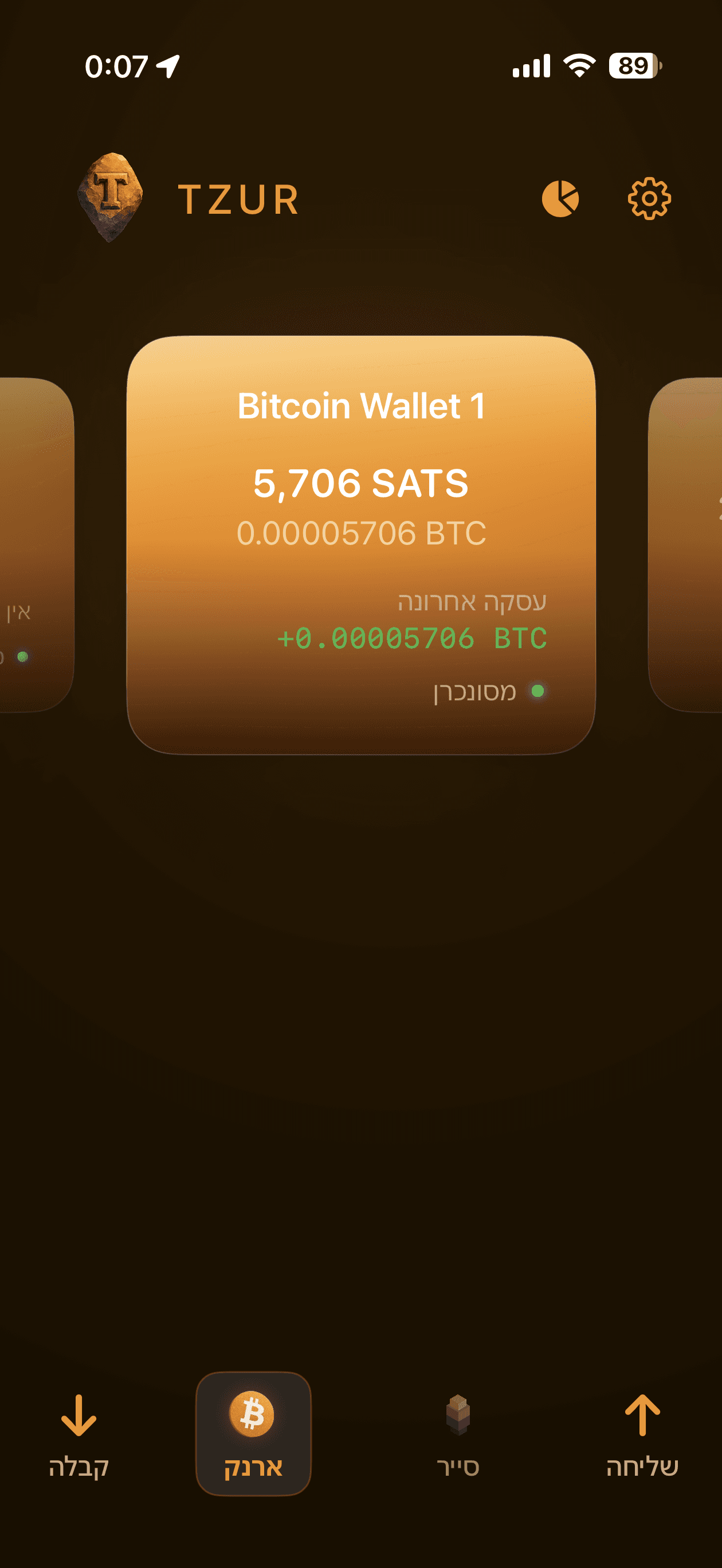Image resolution: width=722 pixels, height=1568 pixels.
Task: Go to the סייר (explorer) tab
Action: (x=458, y=1434)
